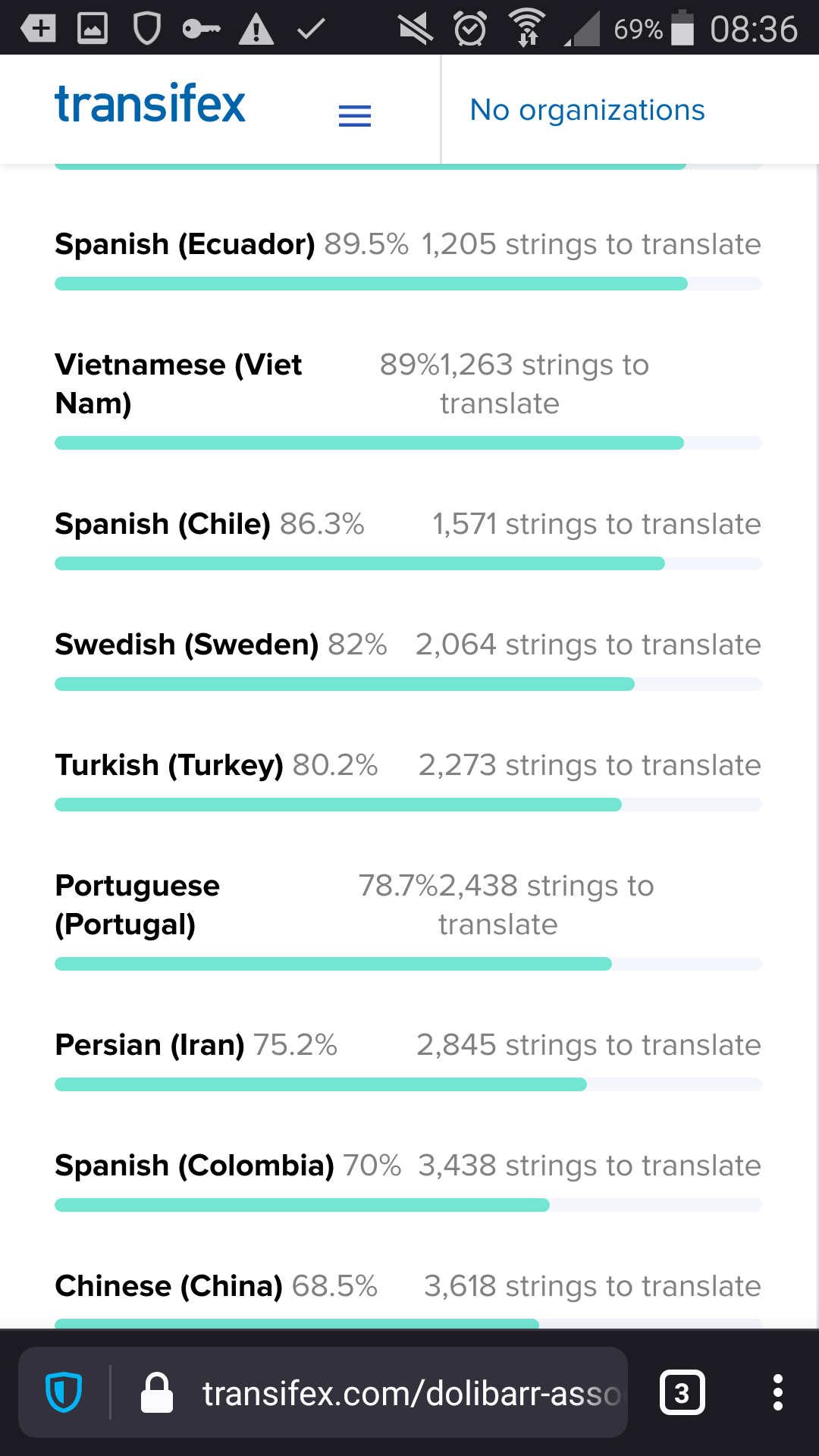
Task: Open Spanish (Colombia) translation row
Action: coord(408,1180)
